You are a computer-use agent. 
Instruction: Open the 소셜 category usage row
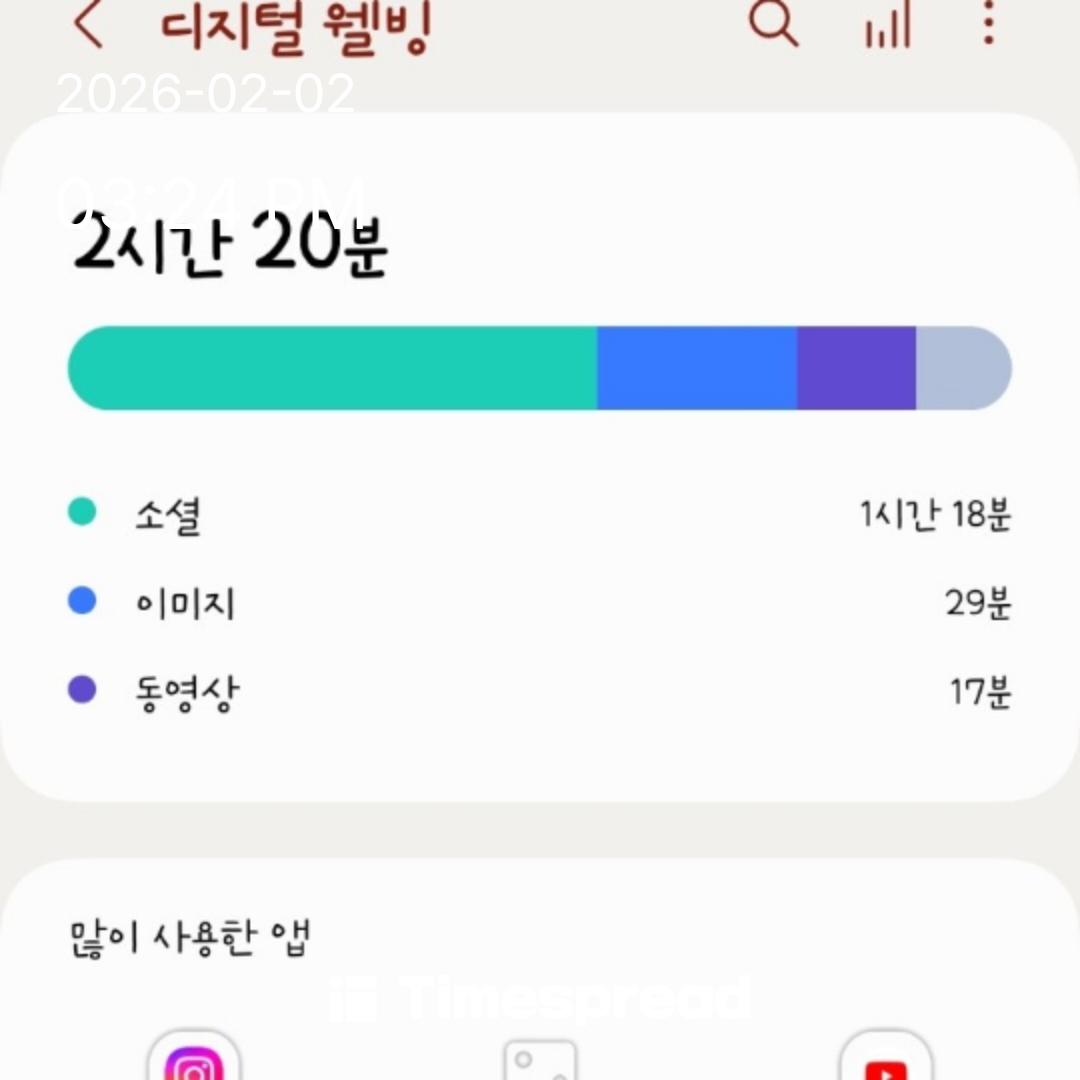click(540, 514)
